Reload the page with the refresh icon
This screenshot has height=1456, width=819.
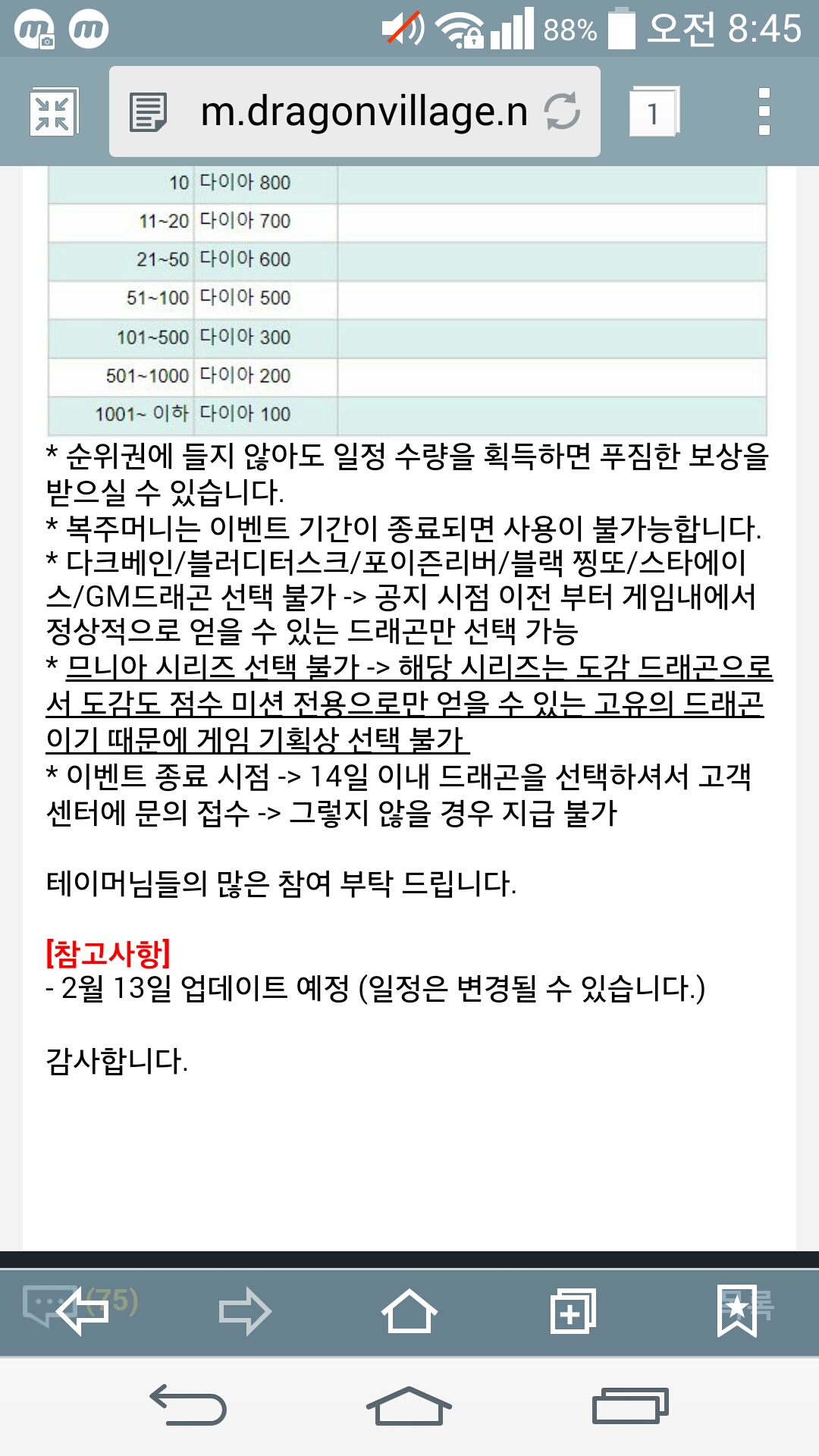coord(562,111)
